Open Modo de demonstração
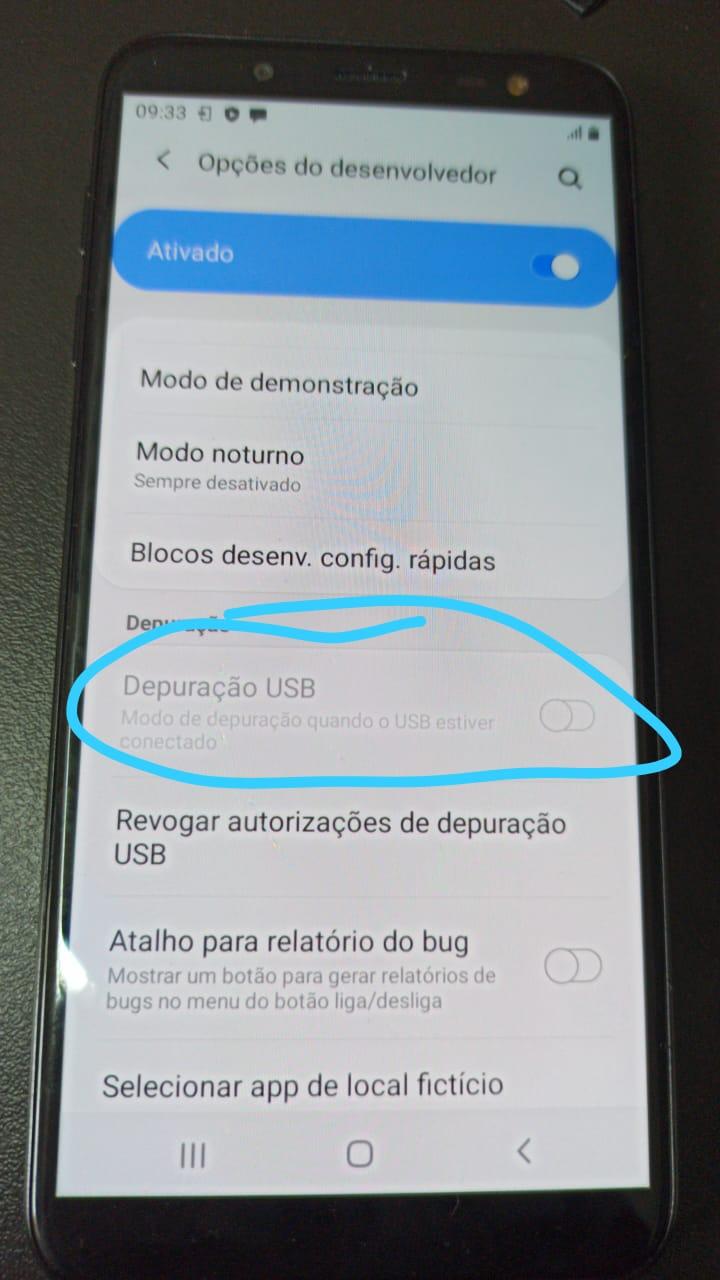 click(x=361, y=383)
